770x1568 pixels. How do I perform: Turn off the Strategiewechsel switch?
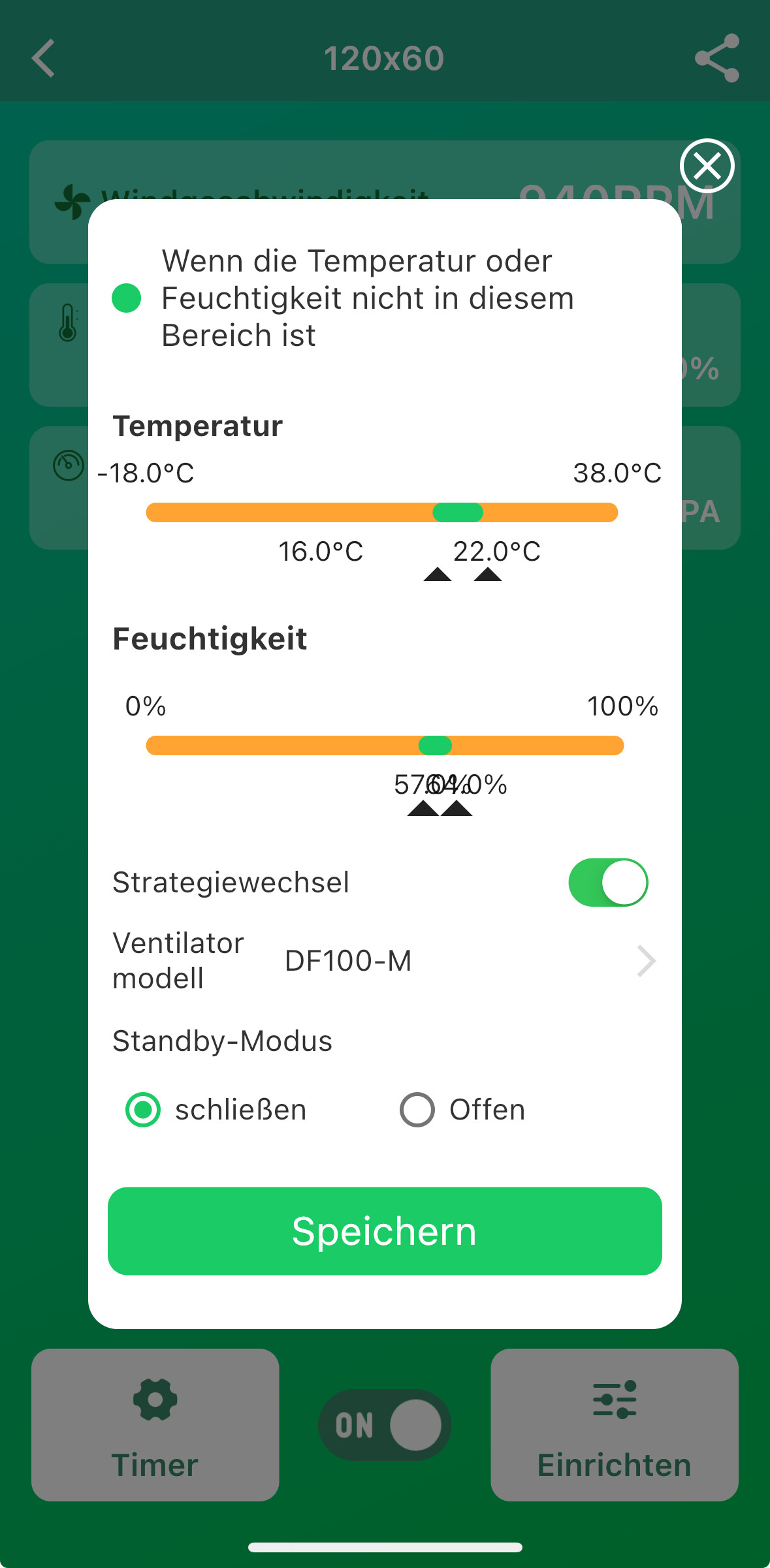click(x=608, y=883)
